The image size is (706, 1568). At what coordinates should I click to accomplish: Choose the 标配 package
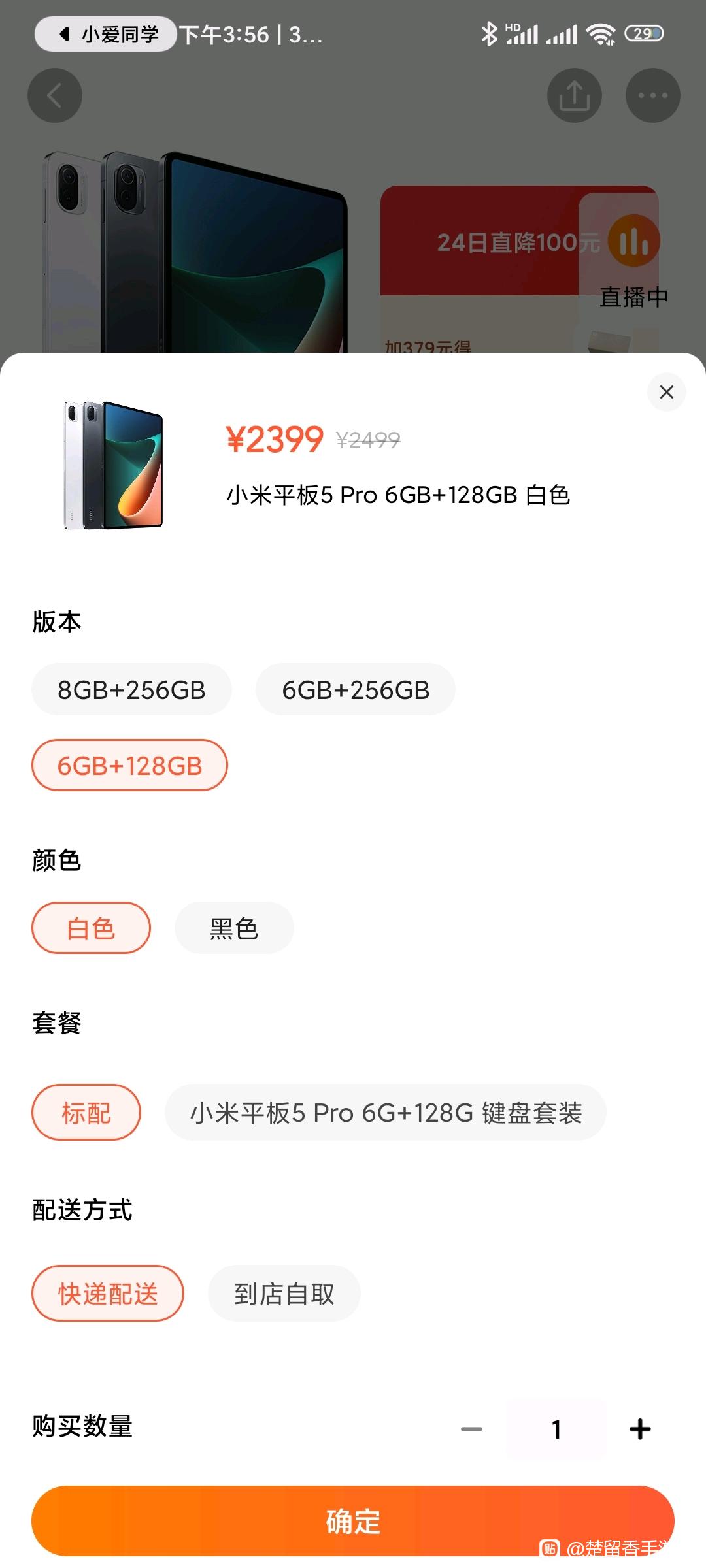[x=86, y=1113]
